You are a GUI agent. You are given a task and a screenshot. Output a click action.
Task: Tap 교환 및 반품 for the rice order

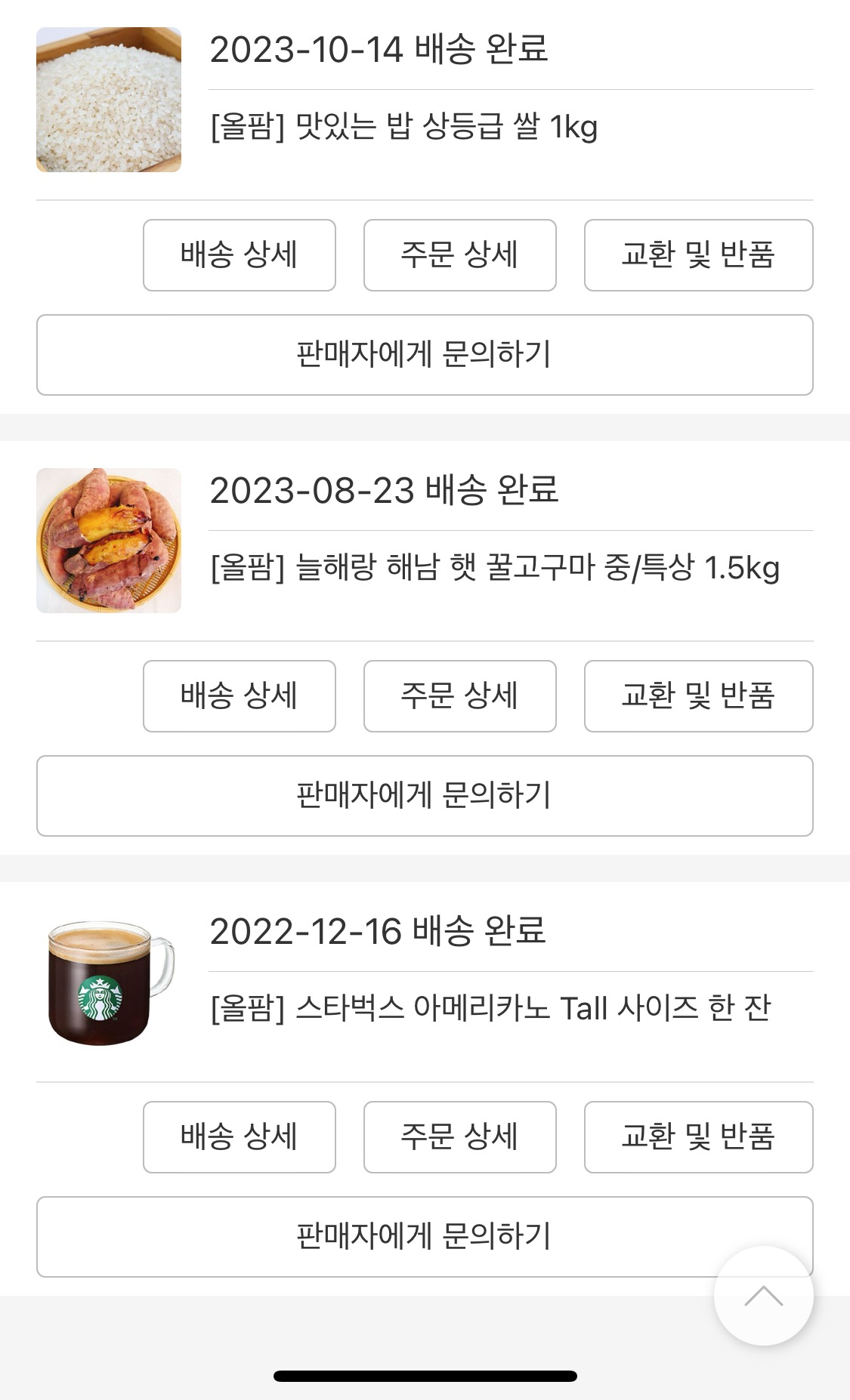(x=698, y=255)
